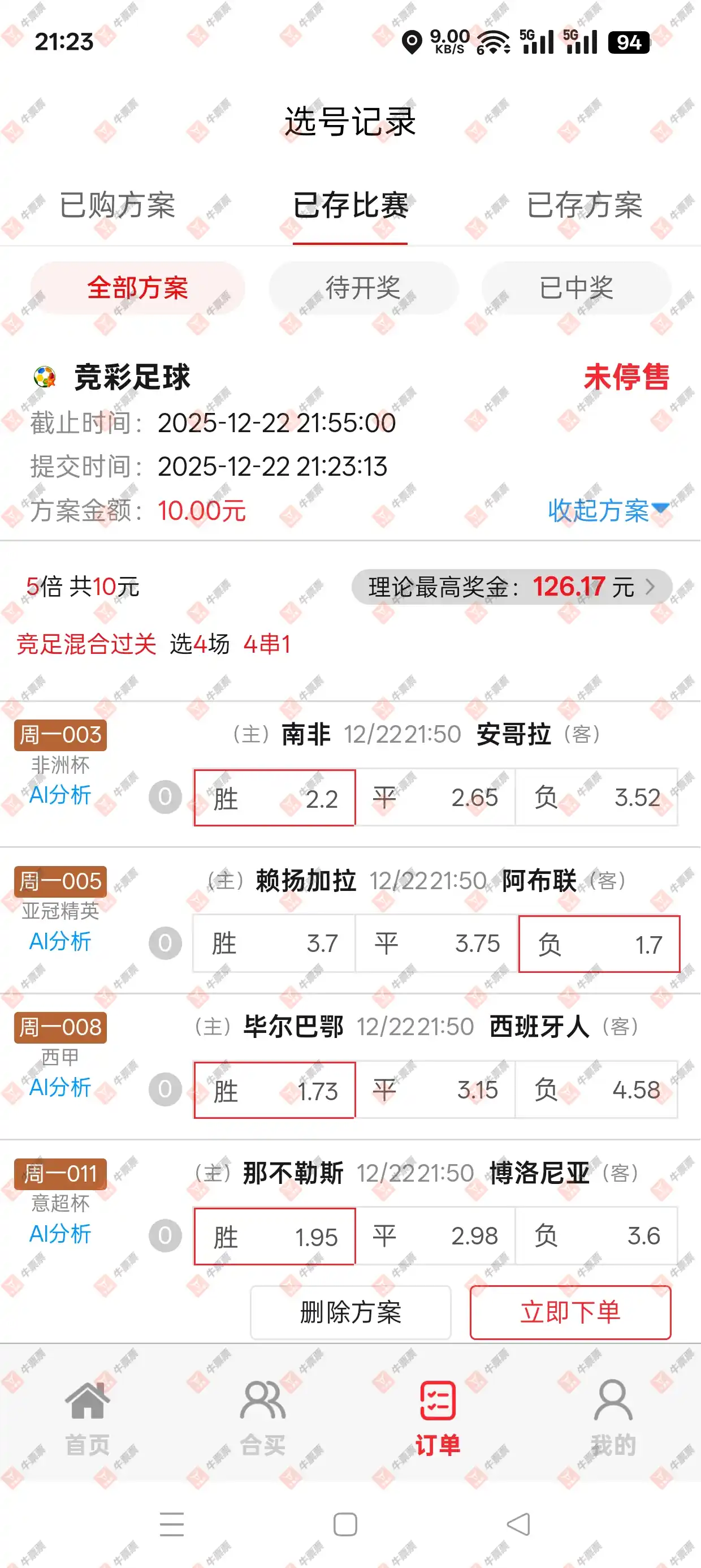701x1568 pixels.
Task: View AI分析 for 毕尔巴鄂 vs 西班牙人
Action: [60, 1088]
